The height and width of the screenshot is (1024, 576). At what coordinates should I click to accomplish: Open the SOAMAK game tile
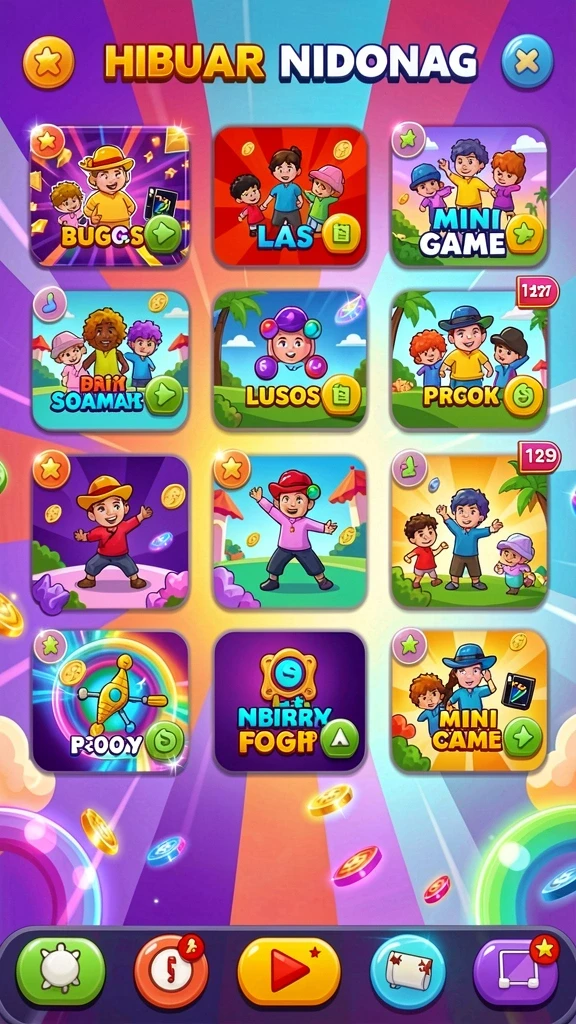(110, 360)
